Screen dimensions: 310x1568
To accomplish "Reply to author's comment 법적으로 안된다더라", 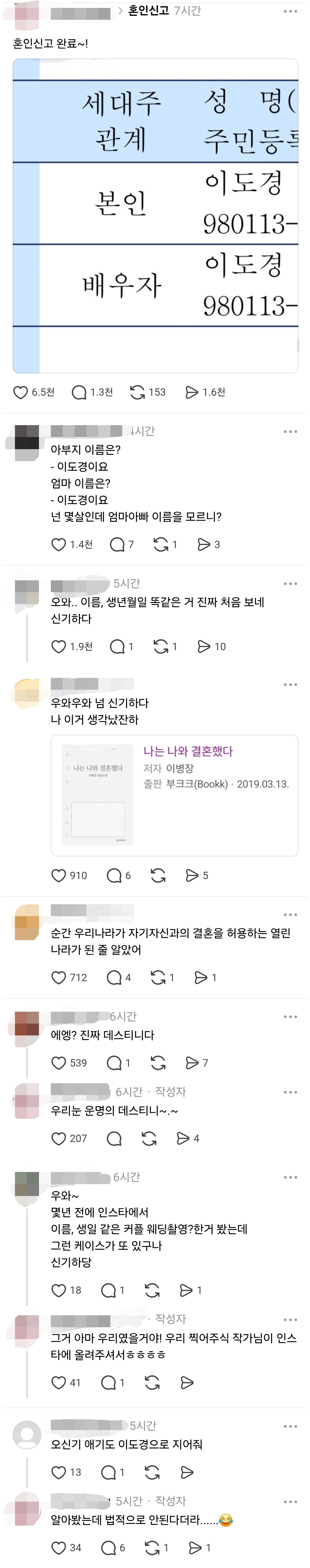I will tap(108, 1548).
